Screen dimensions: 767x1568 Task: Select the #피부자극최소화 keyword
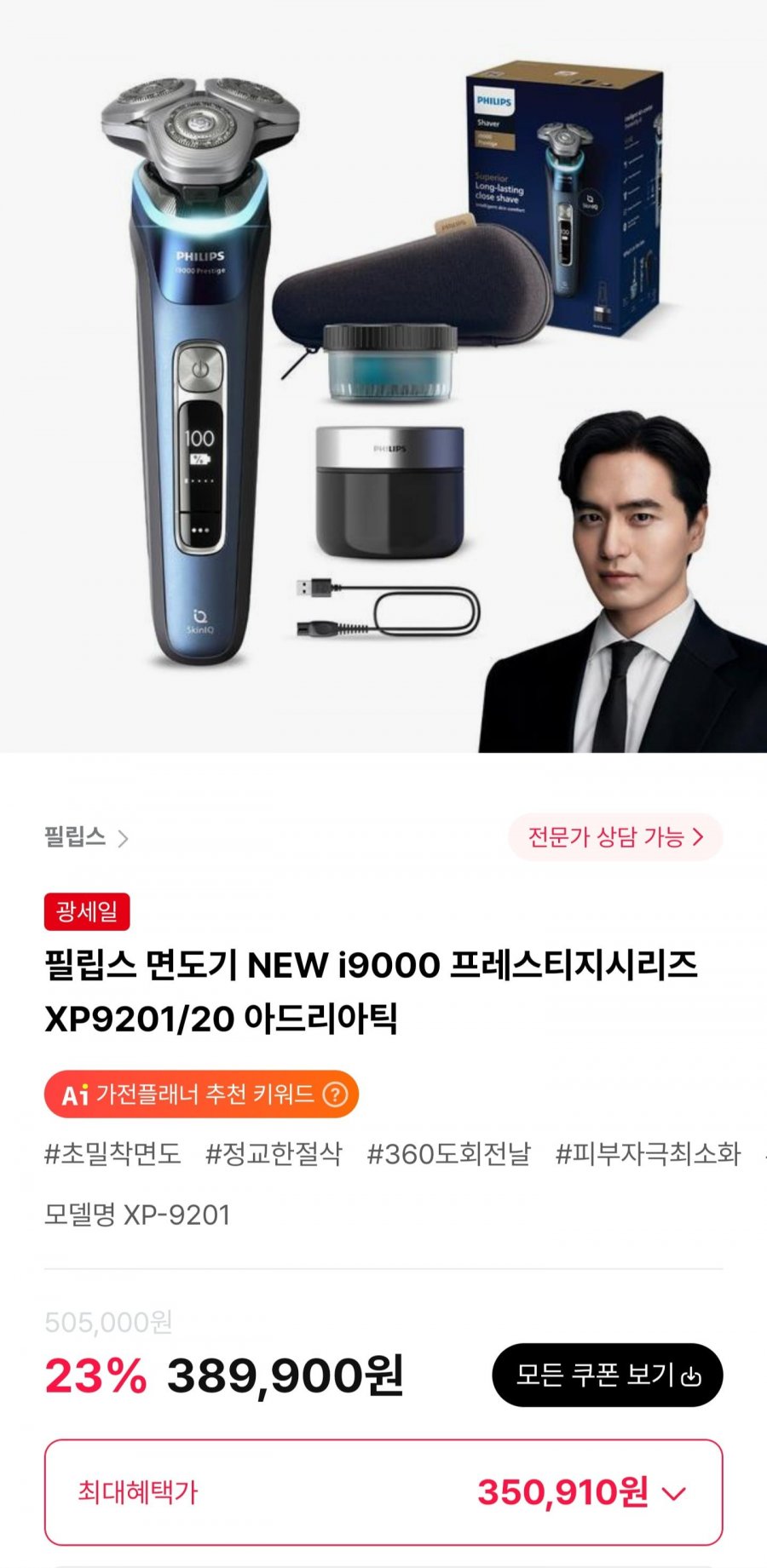coord(648,1154)
